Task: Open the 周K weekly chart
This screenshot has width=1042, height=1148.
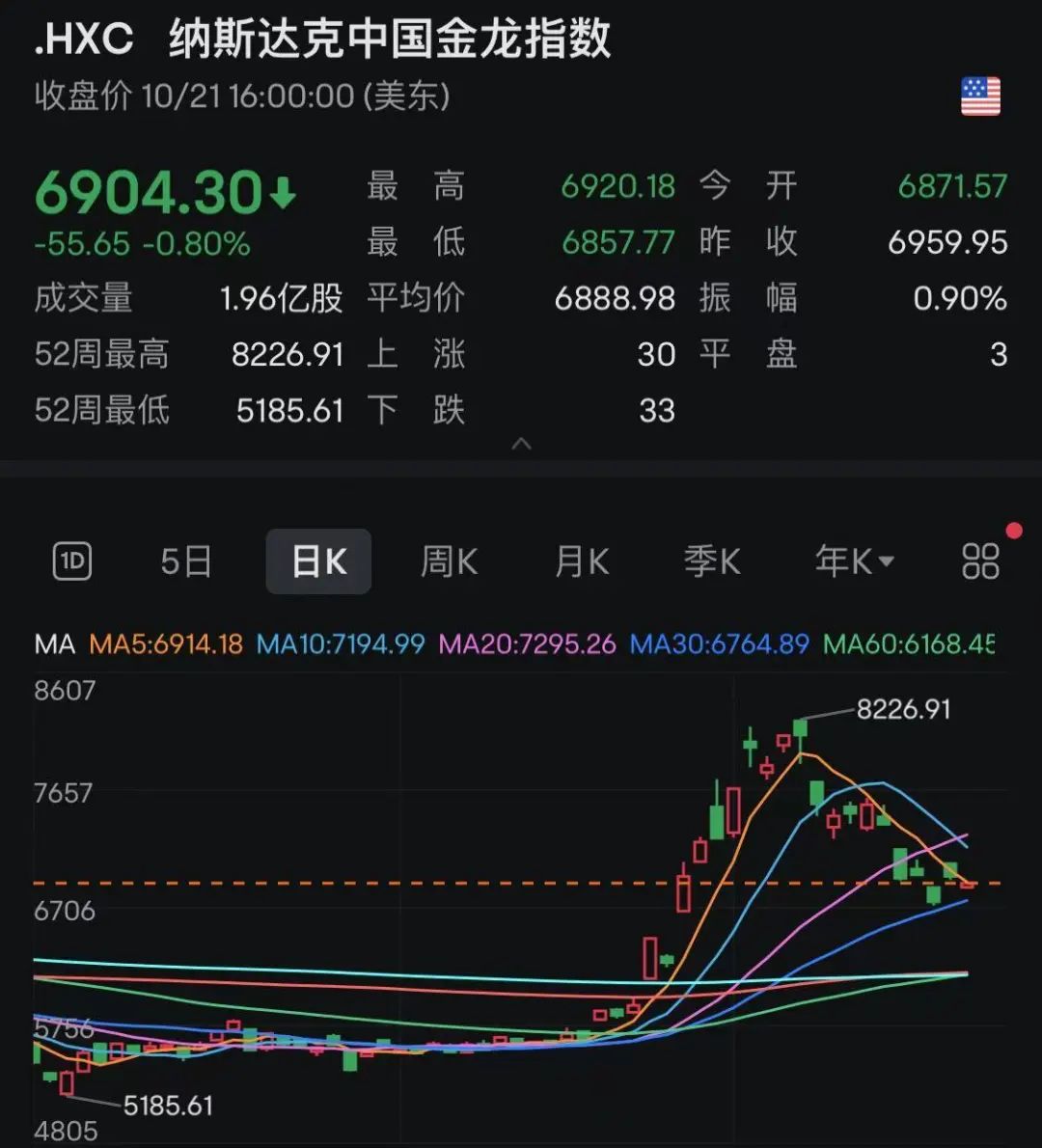Action: (449, 560)
